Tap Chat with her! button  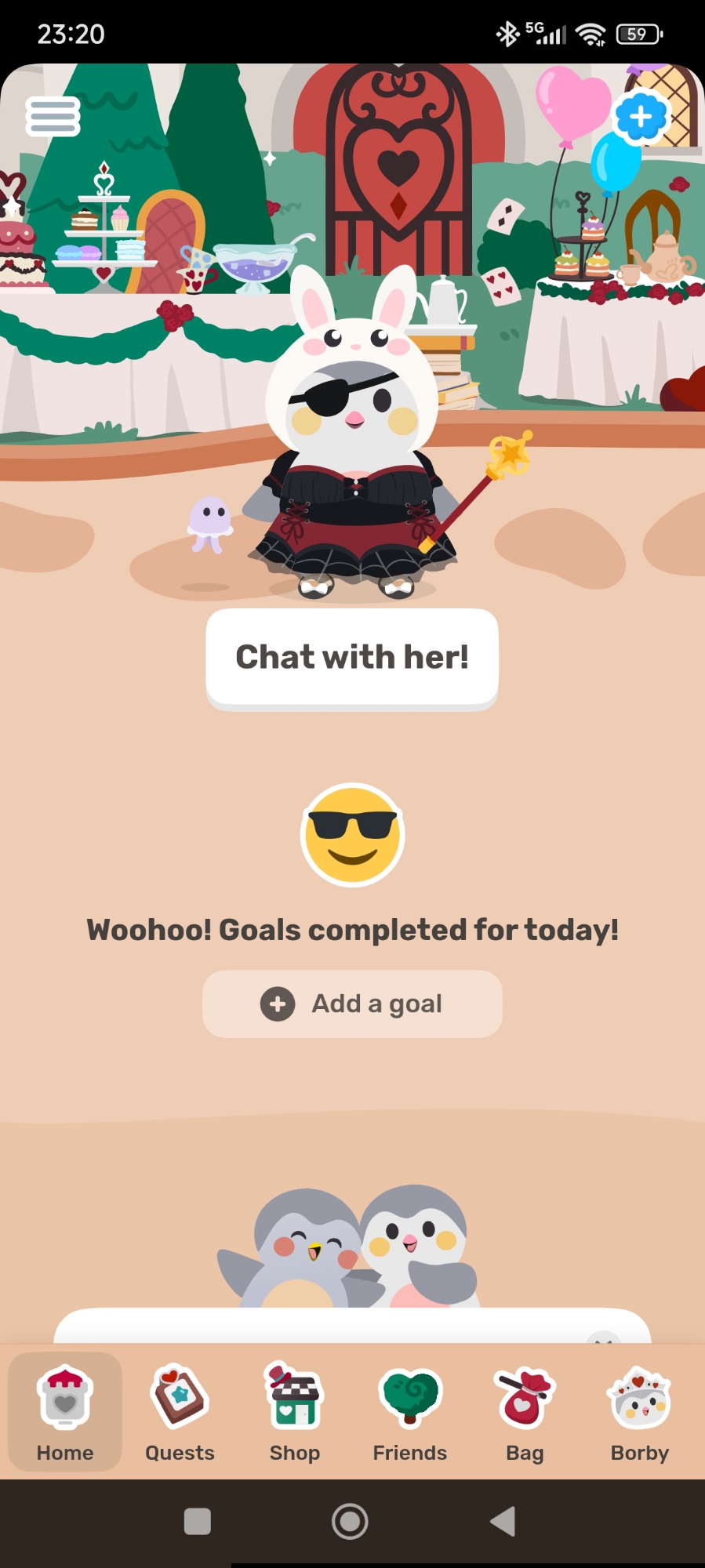(352, 657)
